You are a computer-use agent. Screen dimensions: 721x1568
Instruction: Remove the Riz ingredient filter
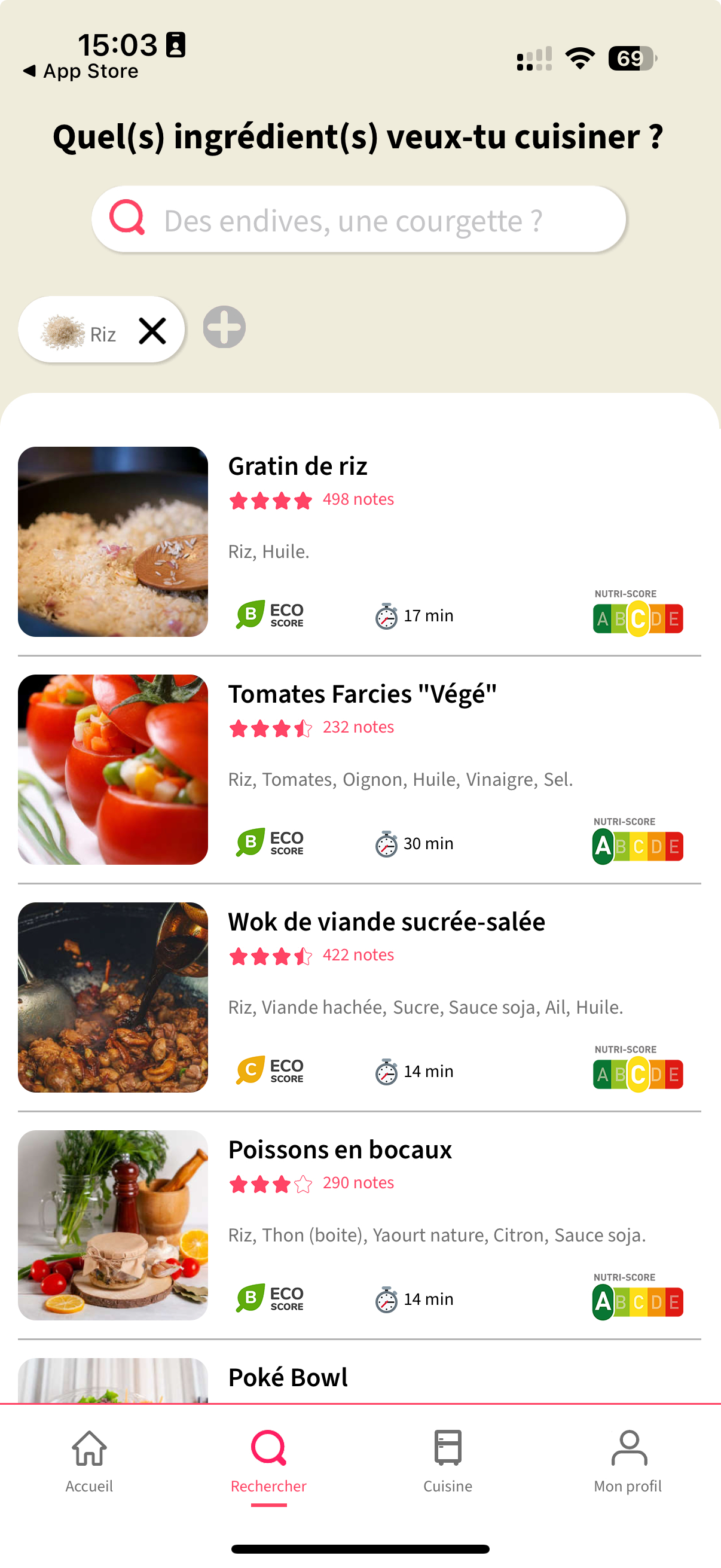click(x=153, y=331)
